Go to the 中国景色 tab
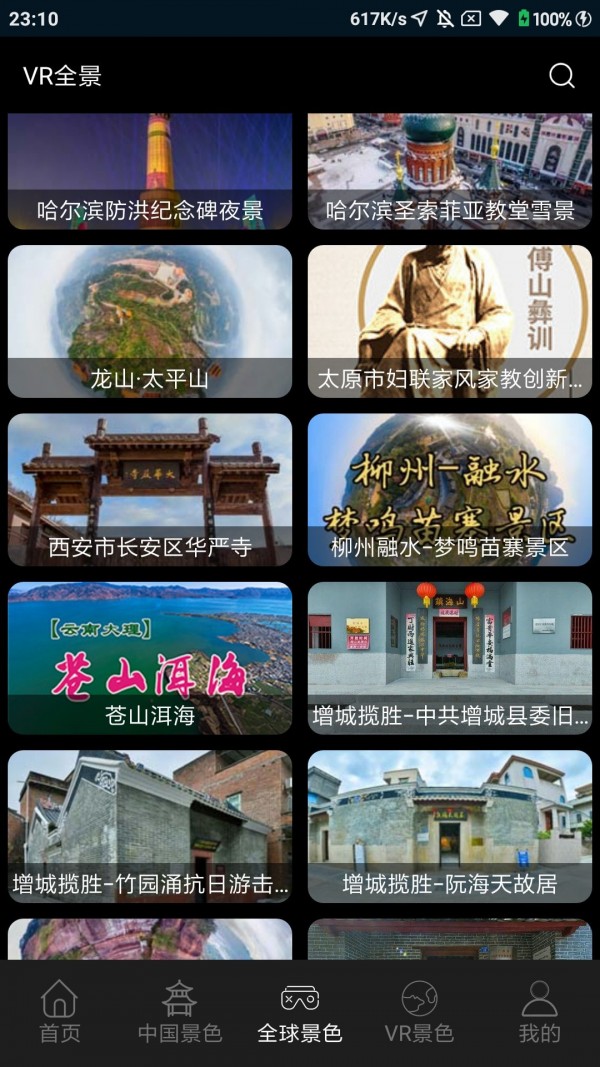 point(180,1013)
